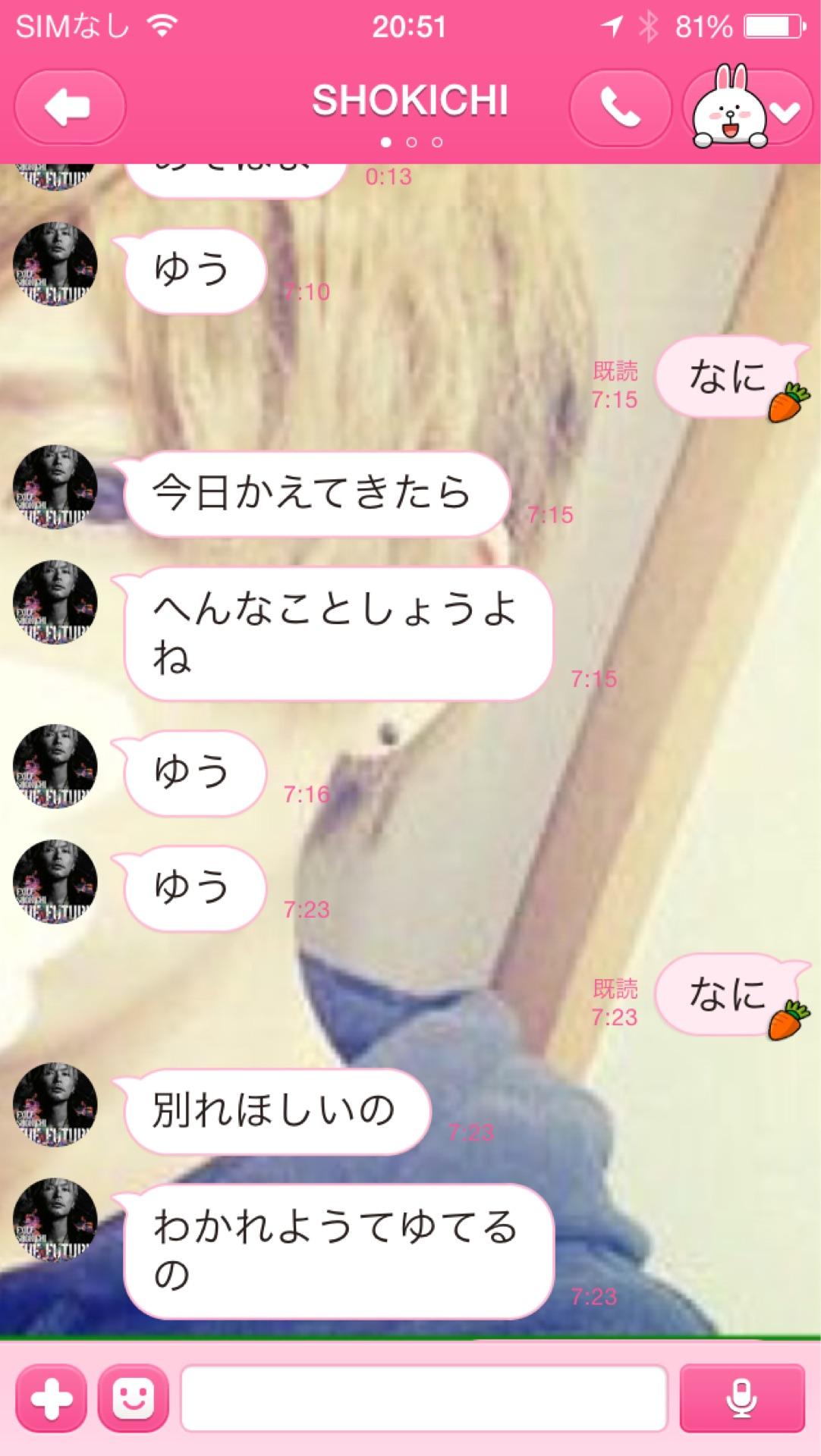
Task: Select the second page indicator dot
Action: 410,140
